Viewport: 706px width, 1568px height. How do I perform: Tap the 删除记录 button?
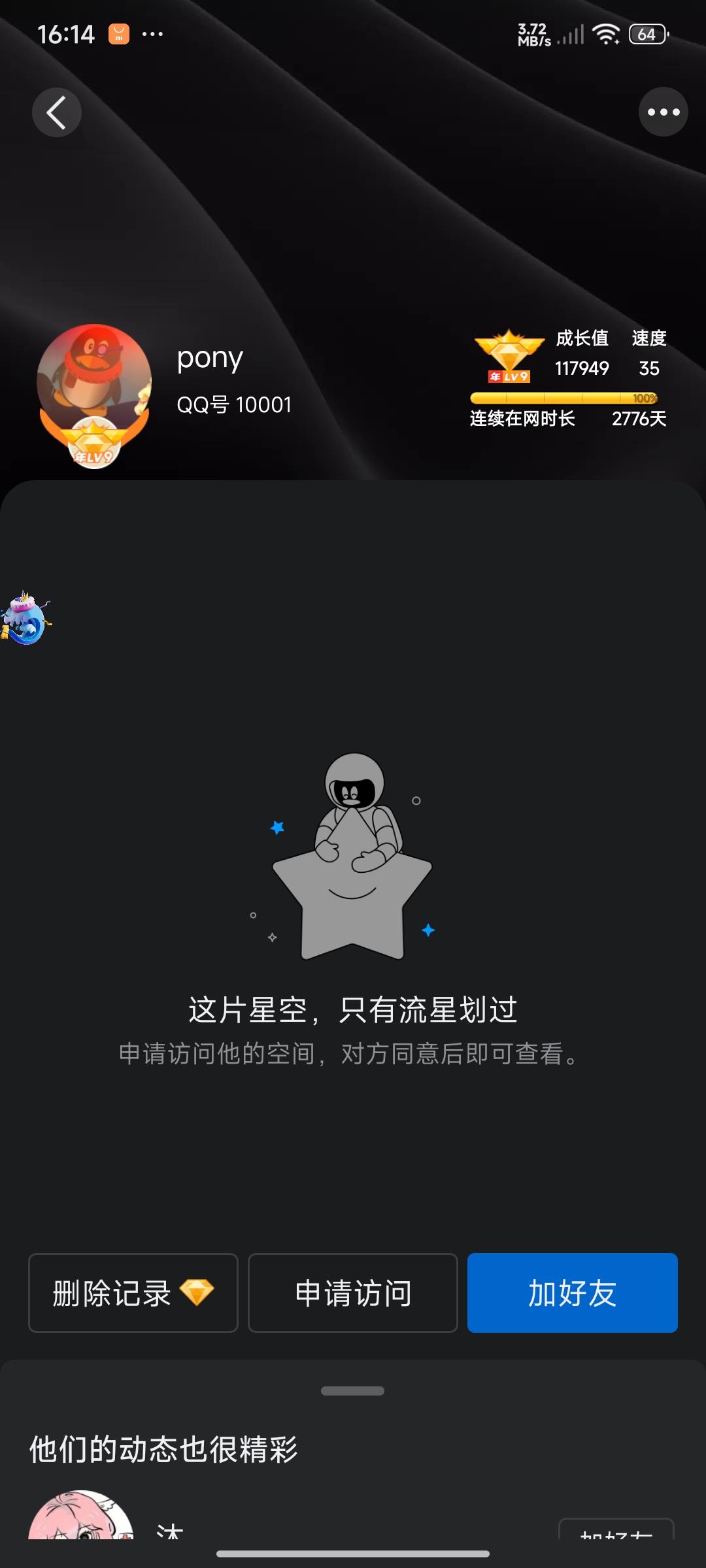coord(133,1292)
